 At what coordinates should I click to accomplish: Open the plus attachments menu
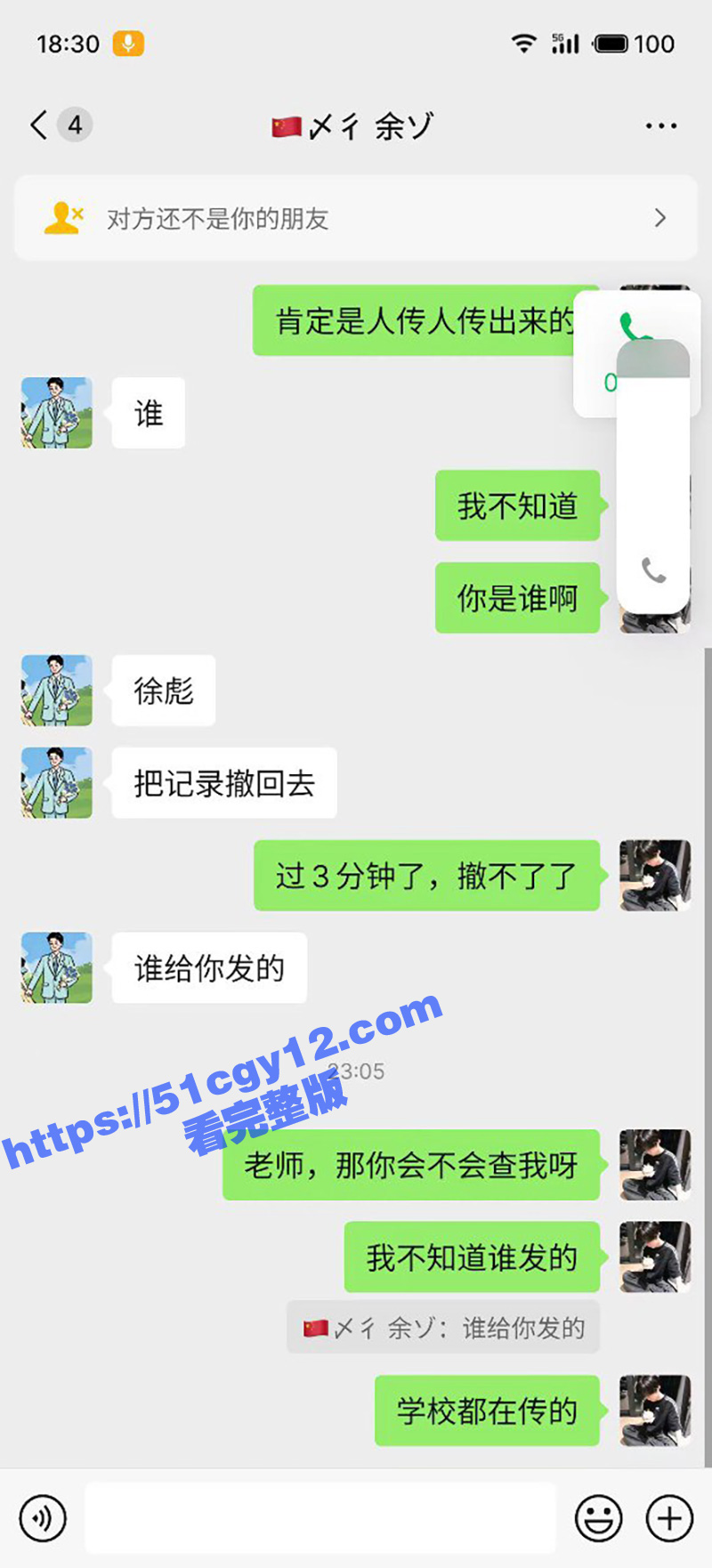point(669,1518)
